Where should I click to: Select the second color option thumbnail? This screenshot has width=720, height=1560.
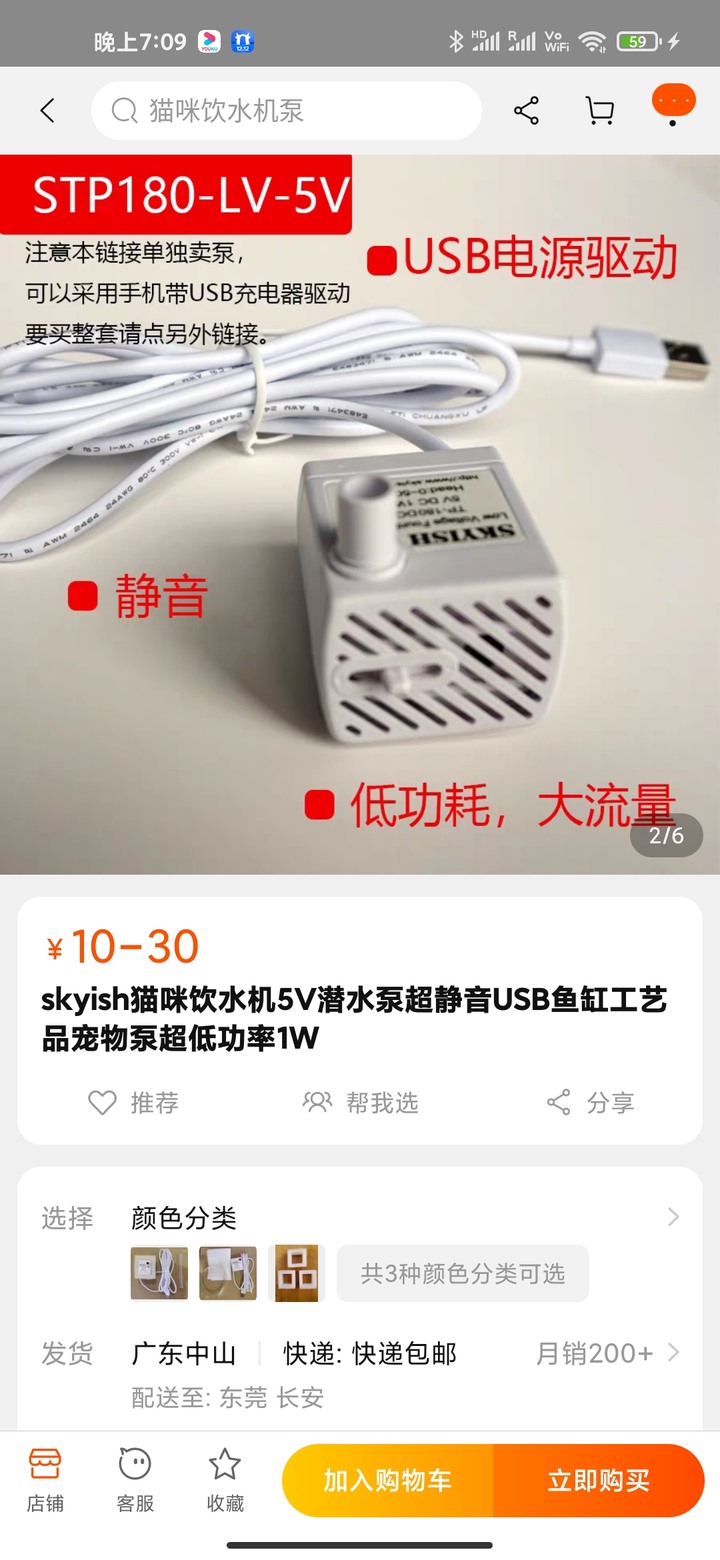228,1273
